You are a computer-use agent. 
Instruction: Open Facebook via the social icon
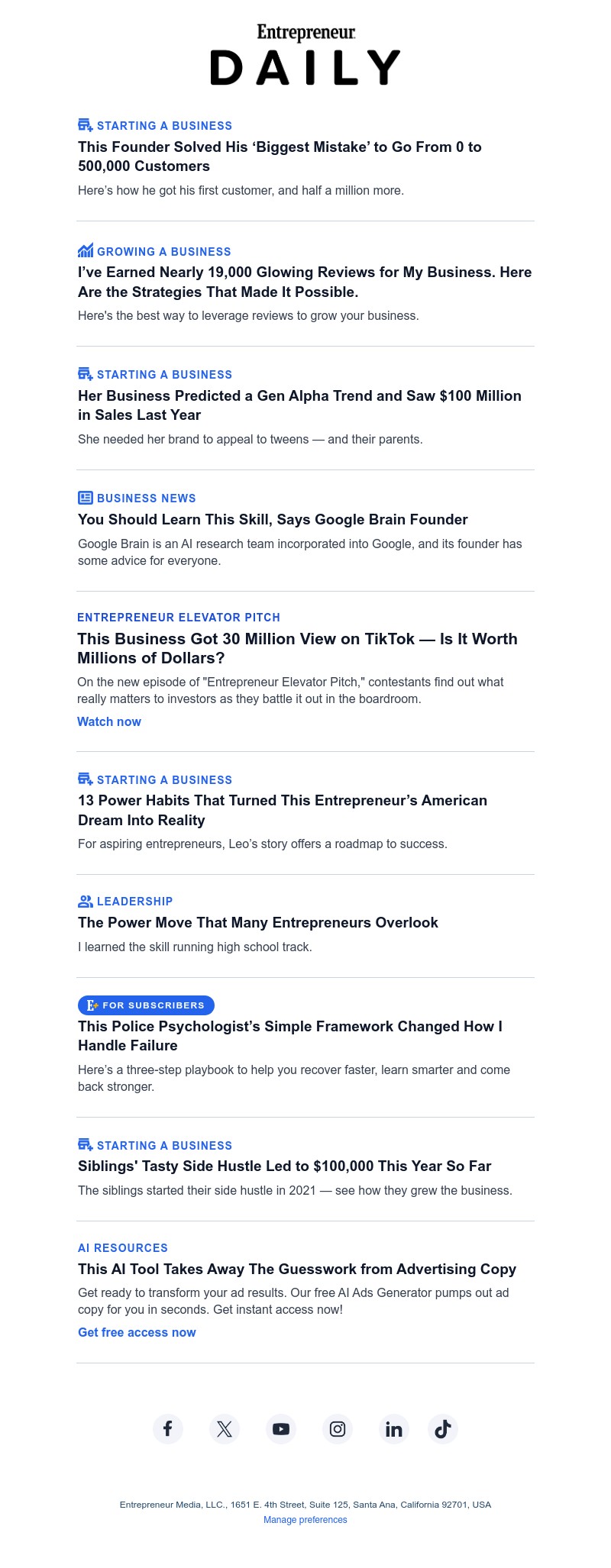click(x=167, y=1429)
